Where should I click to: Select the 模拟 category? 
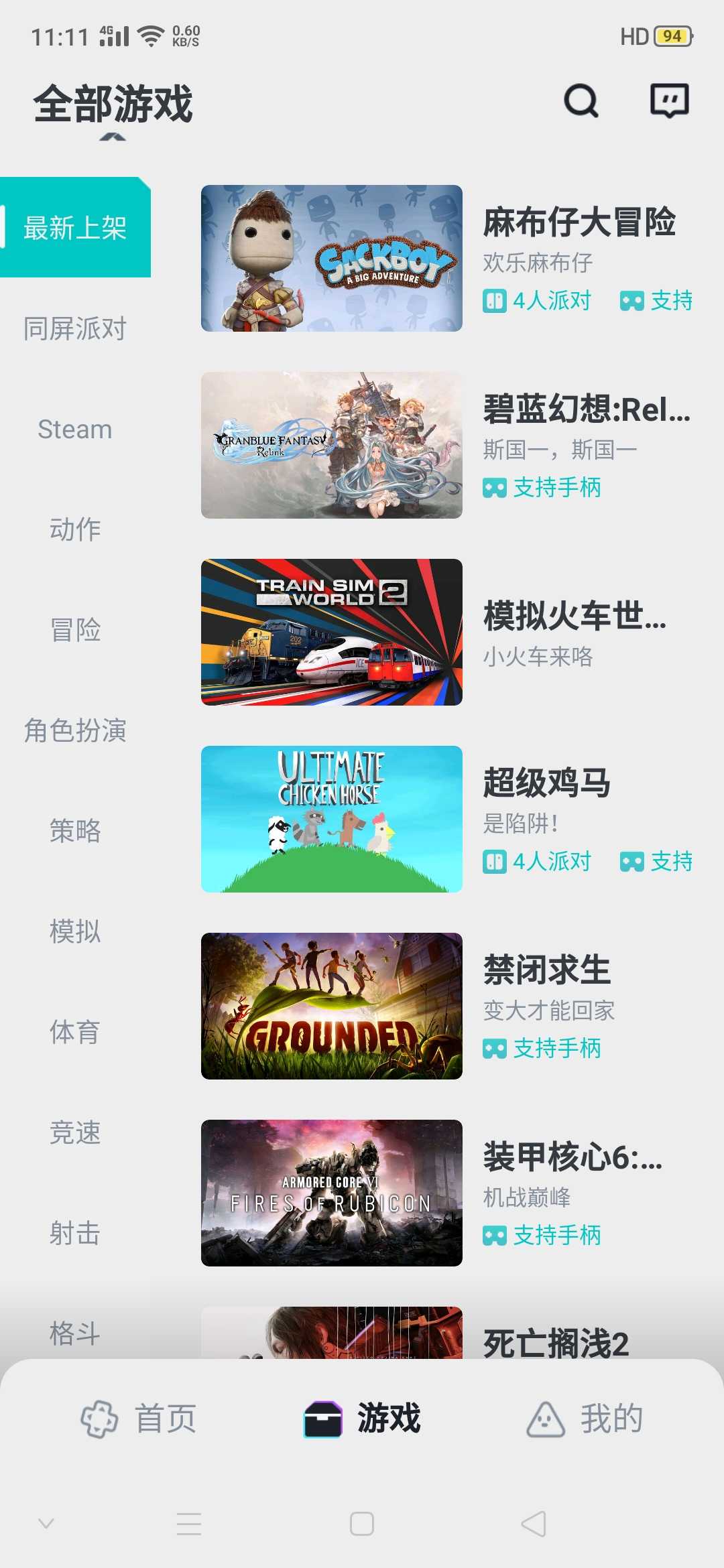tap(75, 931)
